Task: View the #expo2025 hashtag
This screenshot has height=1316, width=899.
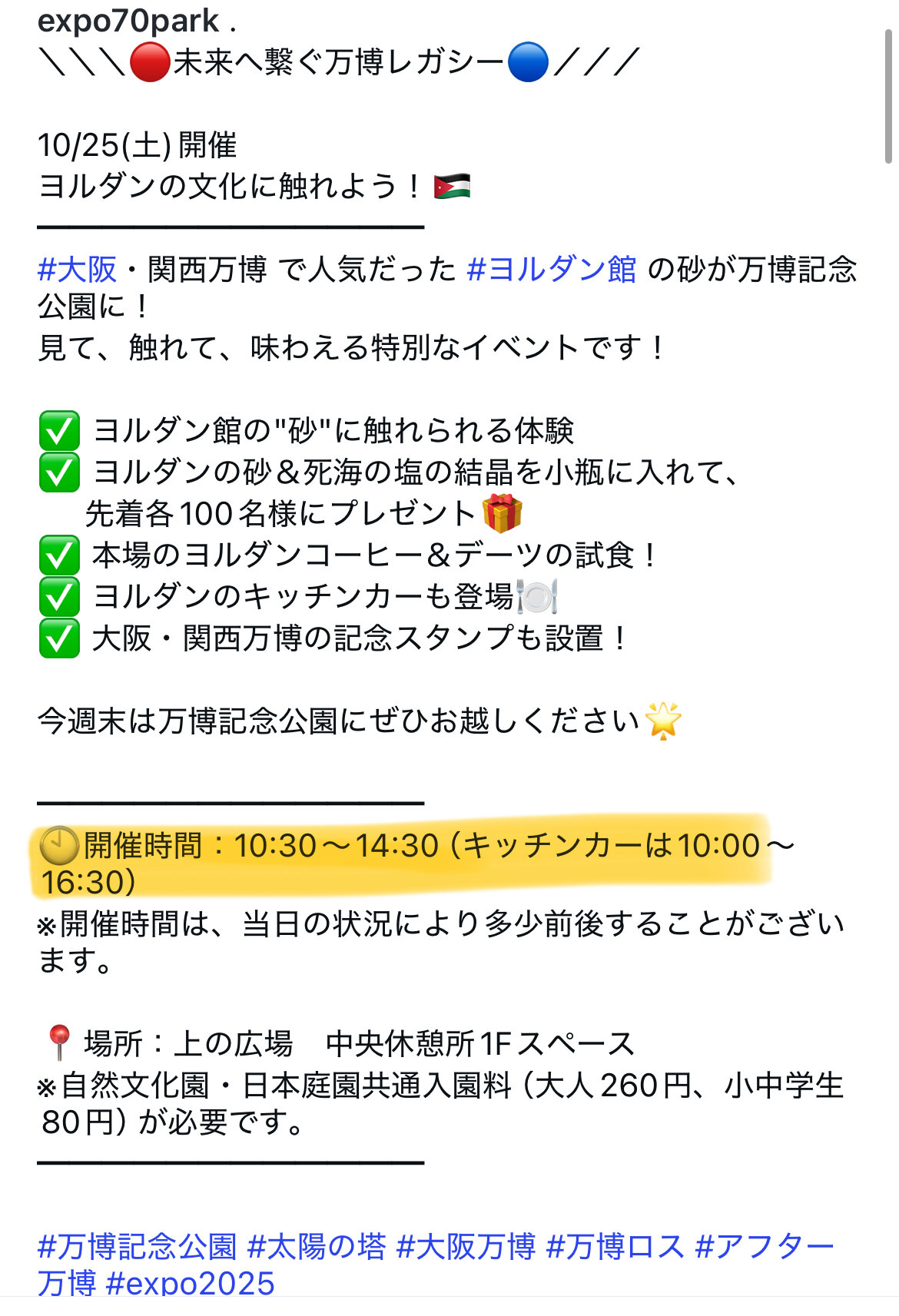Action: 191,1284
